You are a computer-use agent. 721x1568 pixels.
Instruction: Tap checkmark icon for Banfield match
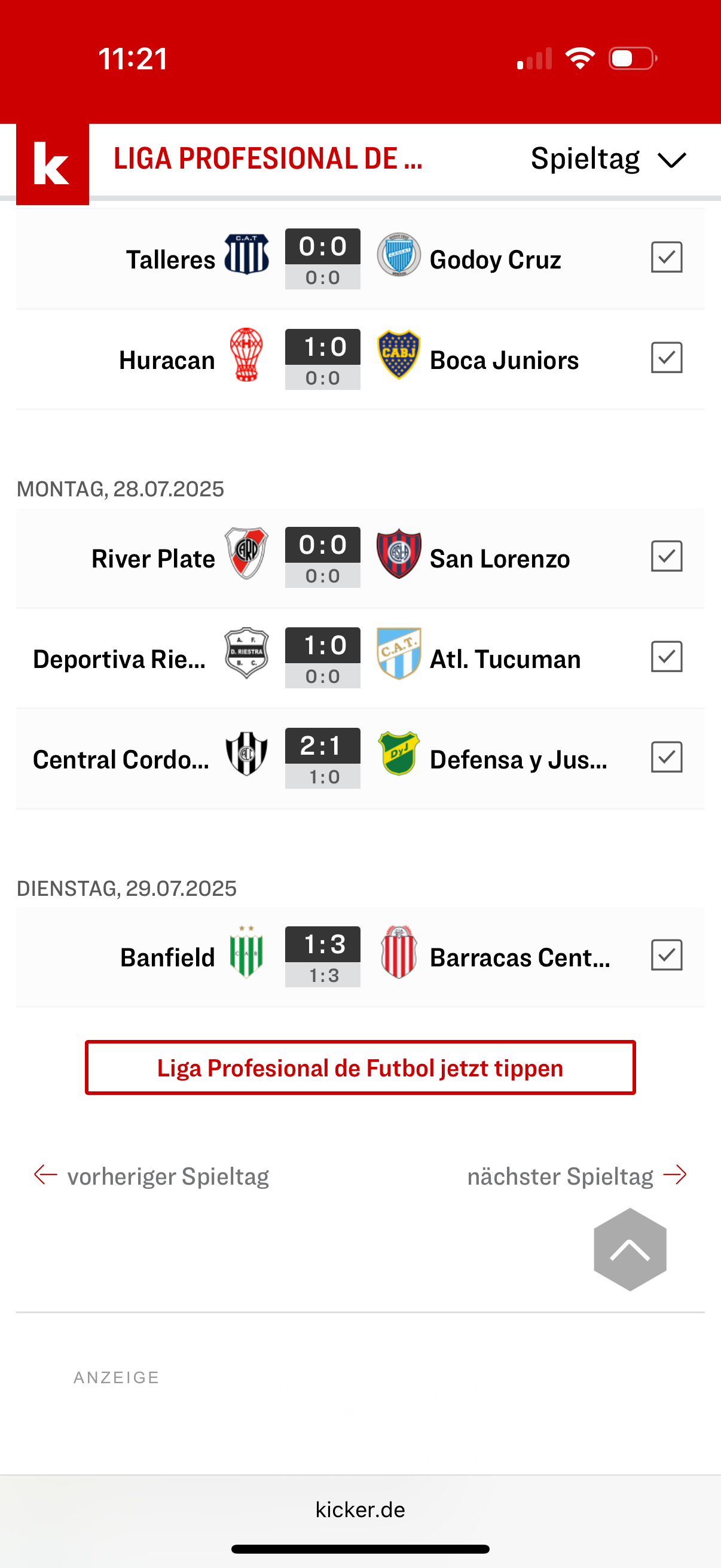[666, 955]
